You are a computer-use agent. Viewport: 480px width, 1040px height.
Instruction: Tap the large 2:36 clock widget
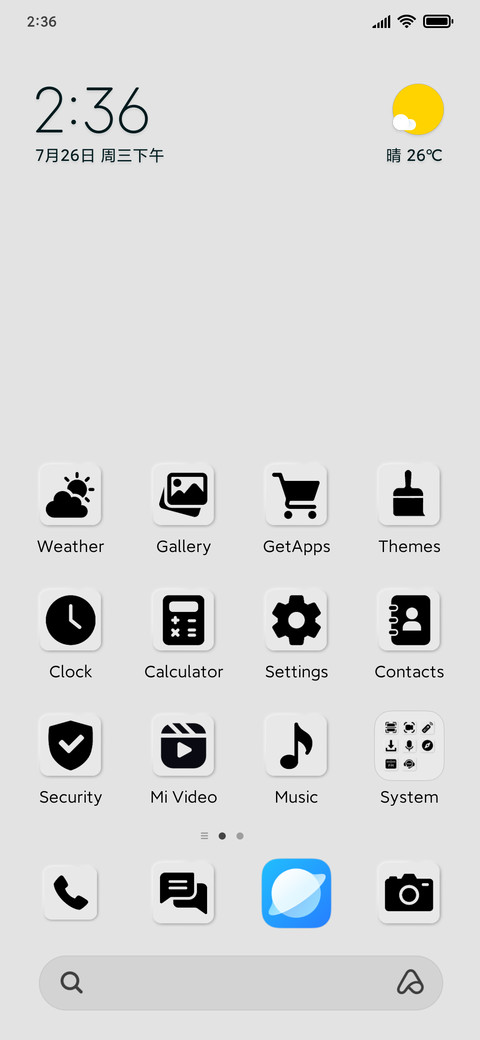pos(91,110)
